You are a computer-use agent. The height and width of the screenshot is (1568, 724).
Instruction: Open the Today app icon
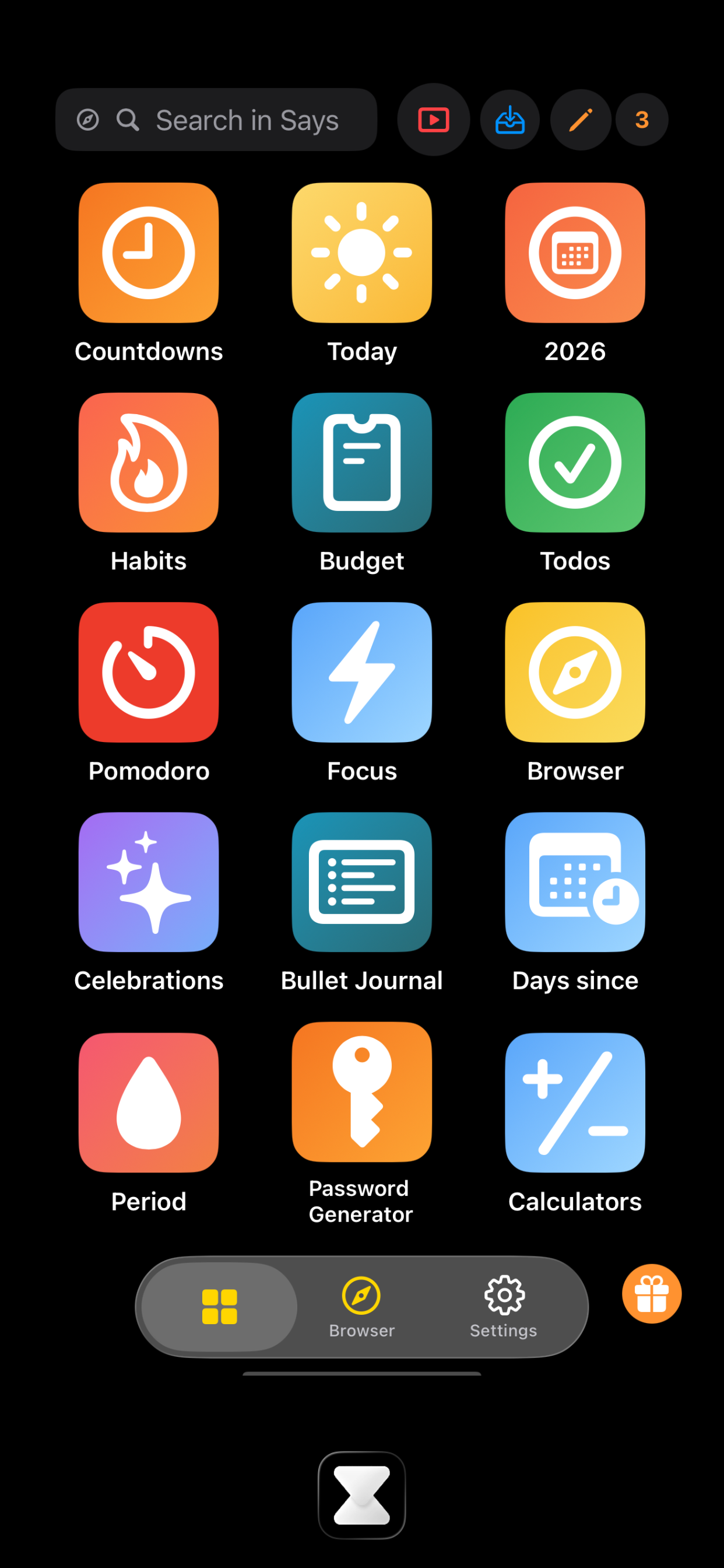click(x=361, y=253)
